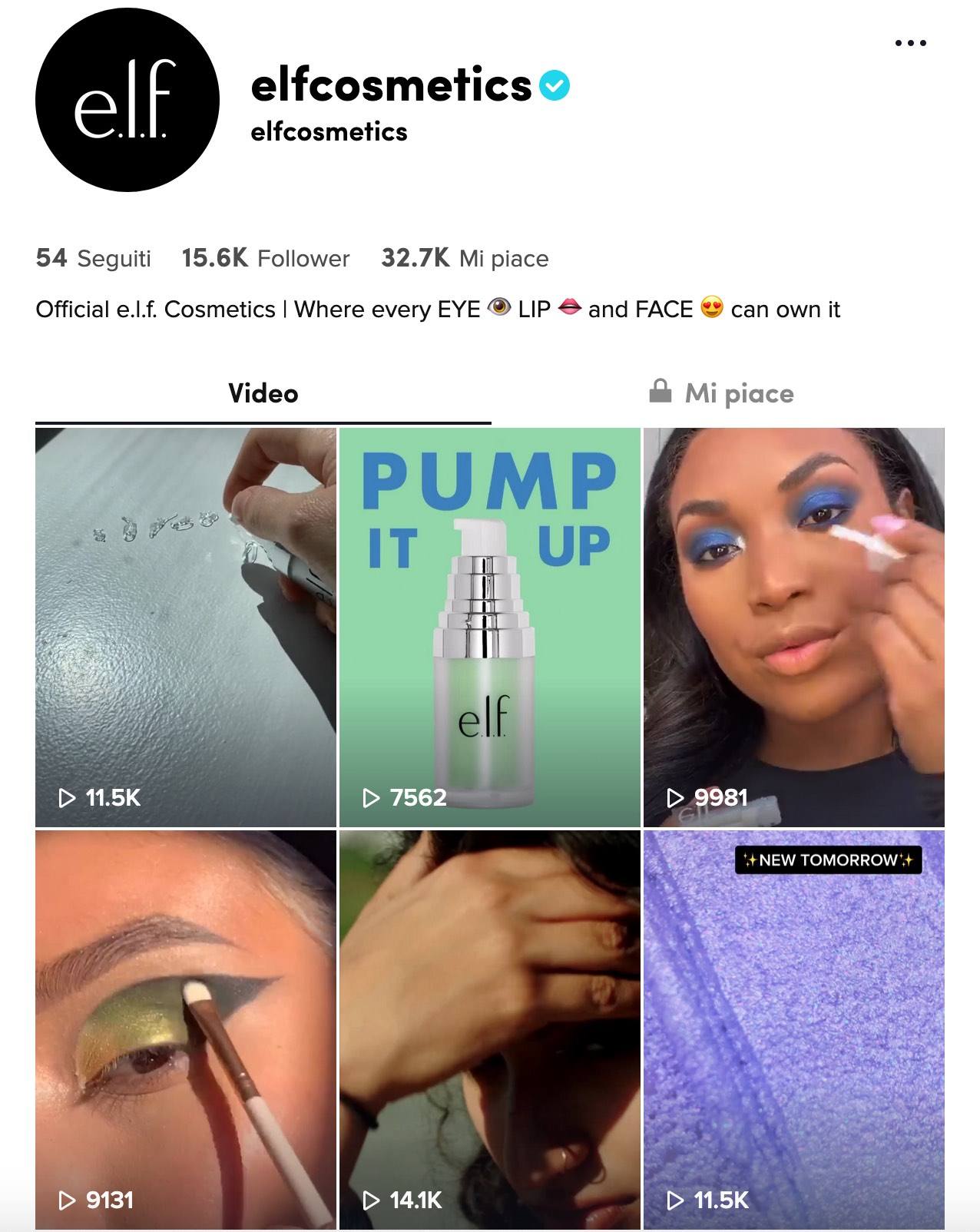The image size is (980, 1232).
Task: Switch to the locked Mi piace tab
Action: pyautogui.click(x=721, y=393)
